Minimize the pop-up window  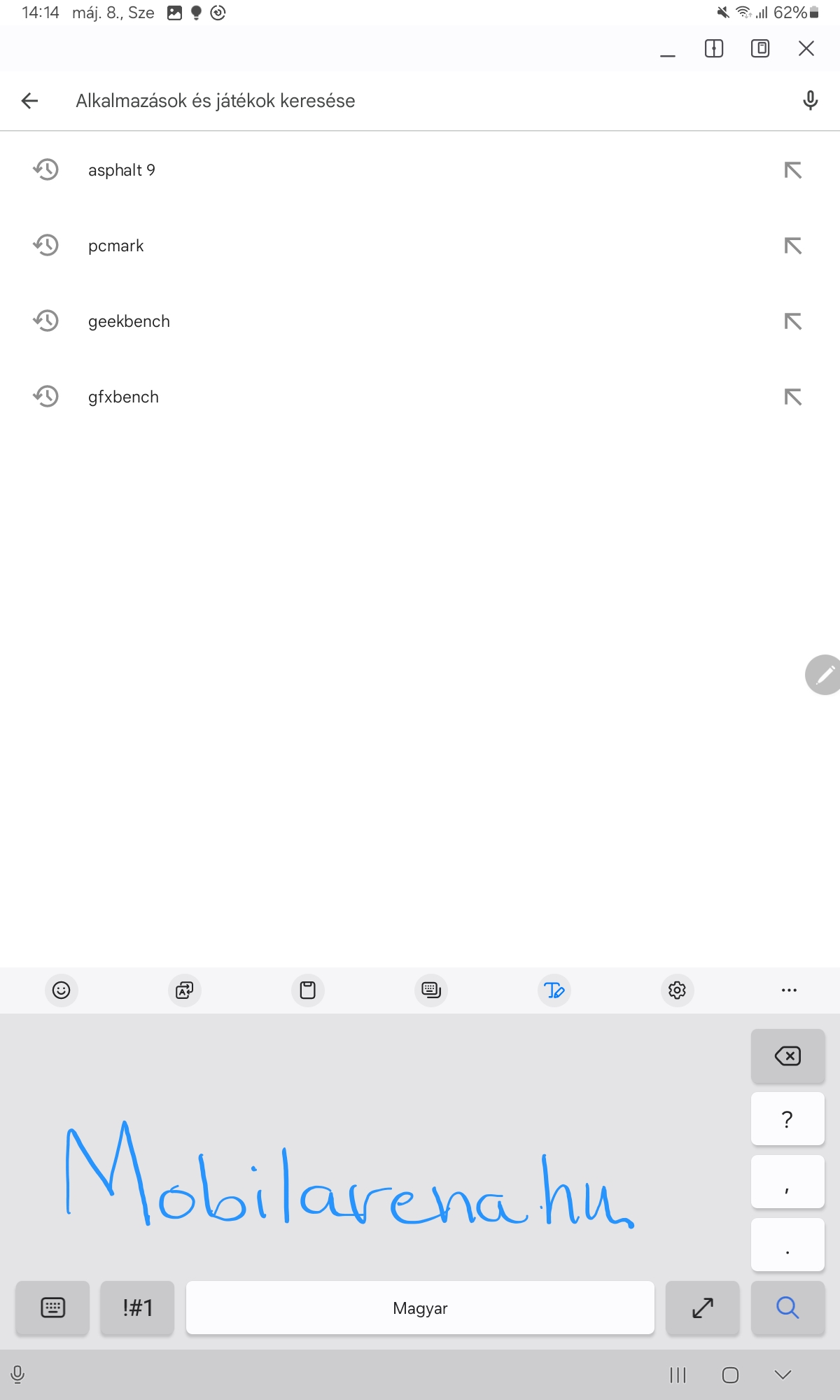(668, 49)
